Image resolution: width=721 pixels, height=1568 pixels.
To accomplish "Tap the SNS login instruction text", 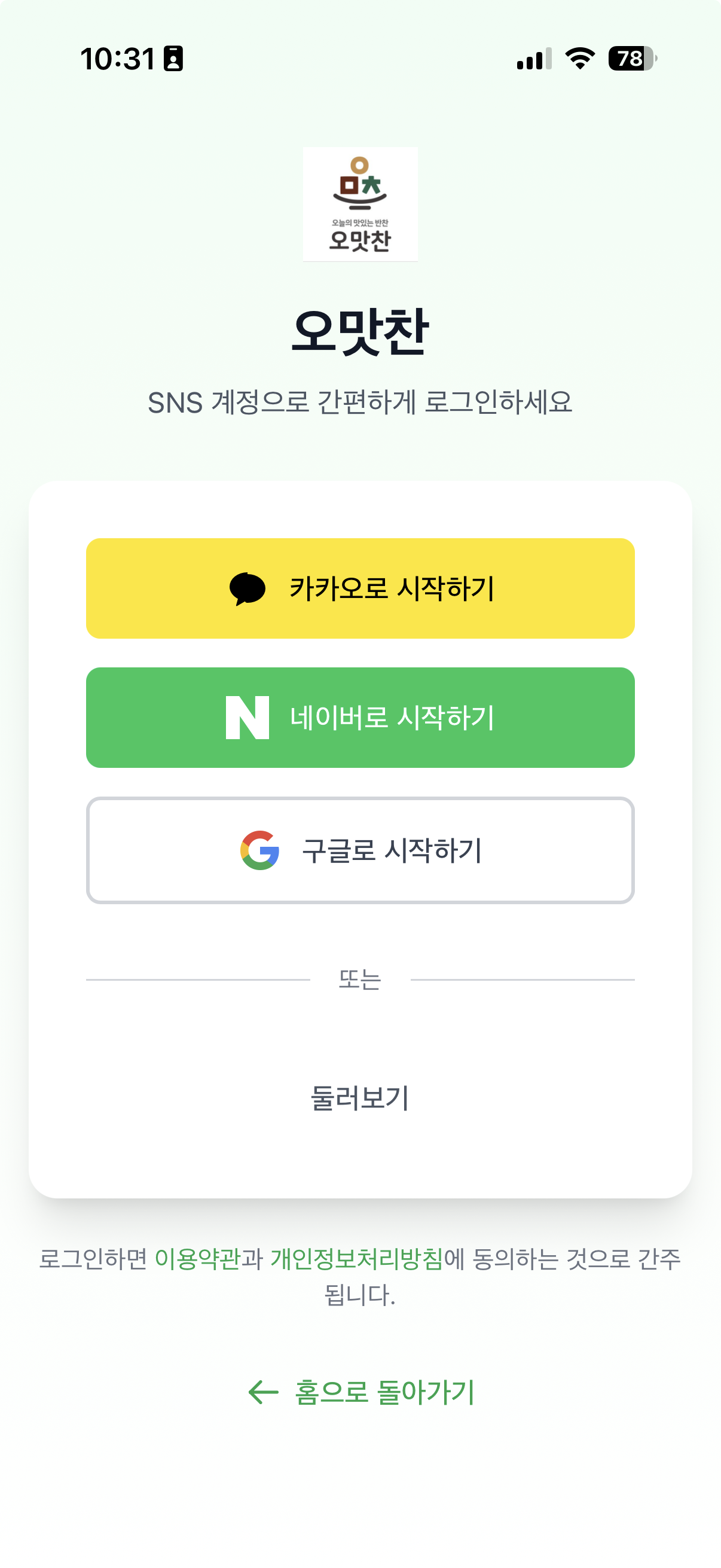I will point(360,401).
